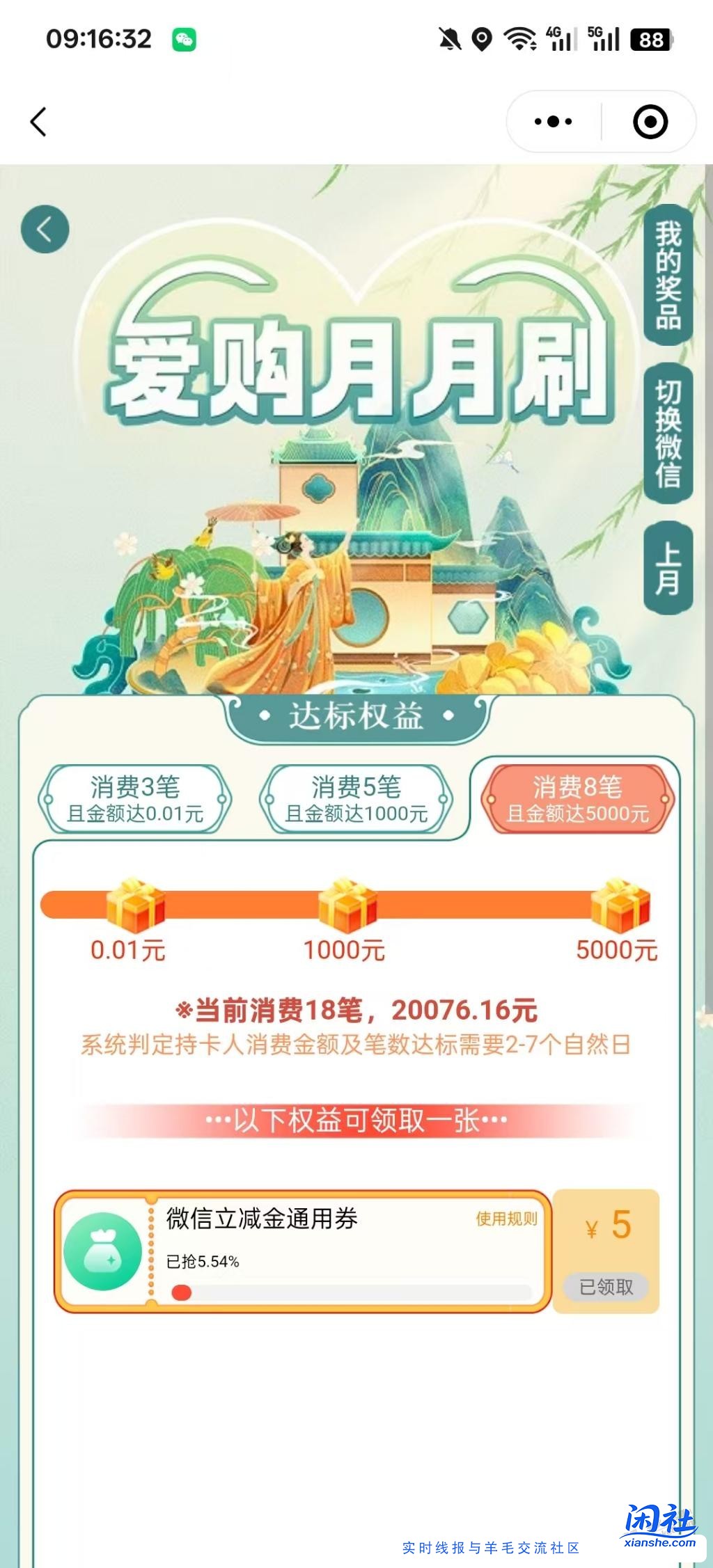
Task: Tap the green round back button
Action: 45,229
